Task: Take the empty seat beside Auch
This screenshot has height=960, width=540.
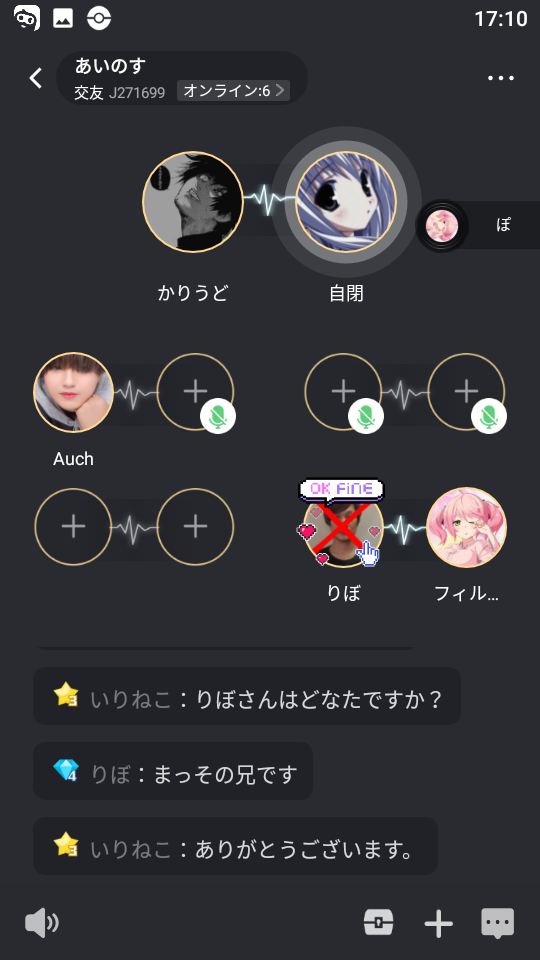Action: pyautogui.click(x=195, y=392)
